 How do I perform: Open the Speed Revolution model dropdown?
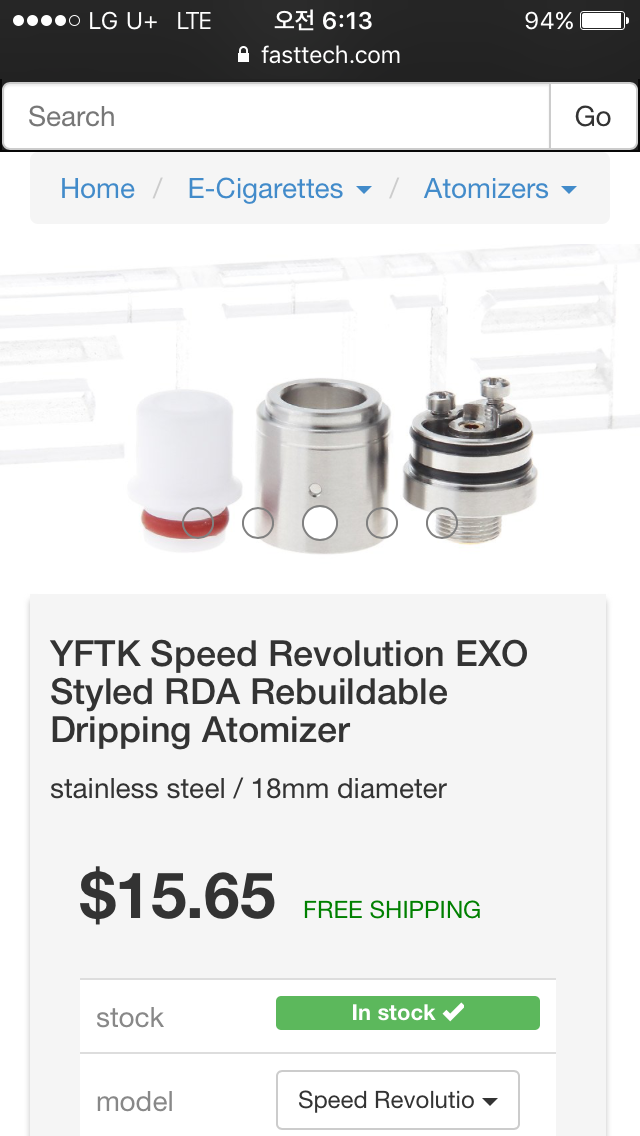click(x=397, y=1101)
